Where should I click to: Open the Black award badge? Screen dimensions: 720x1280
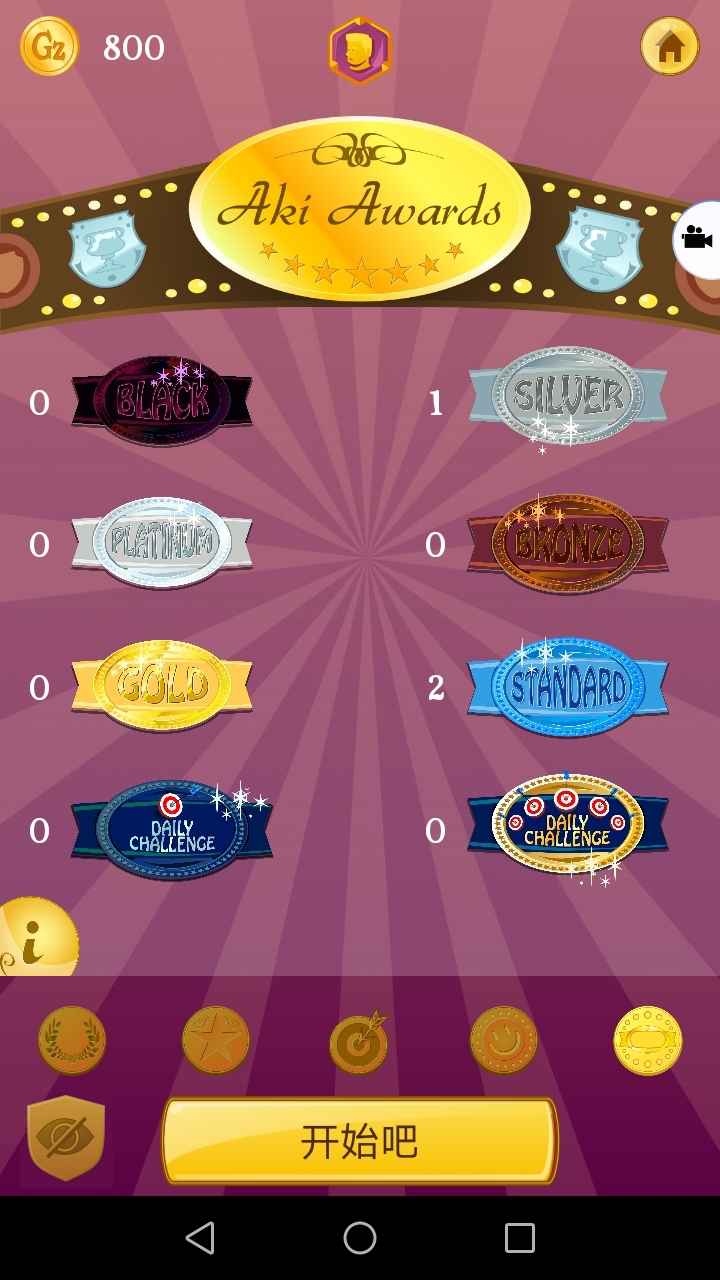[x=162, y=401]
